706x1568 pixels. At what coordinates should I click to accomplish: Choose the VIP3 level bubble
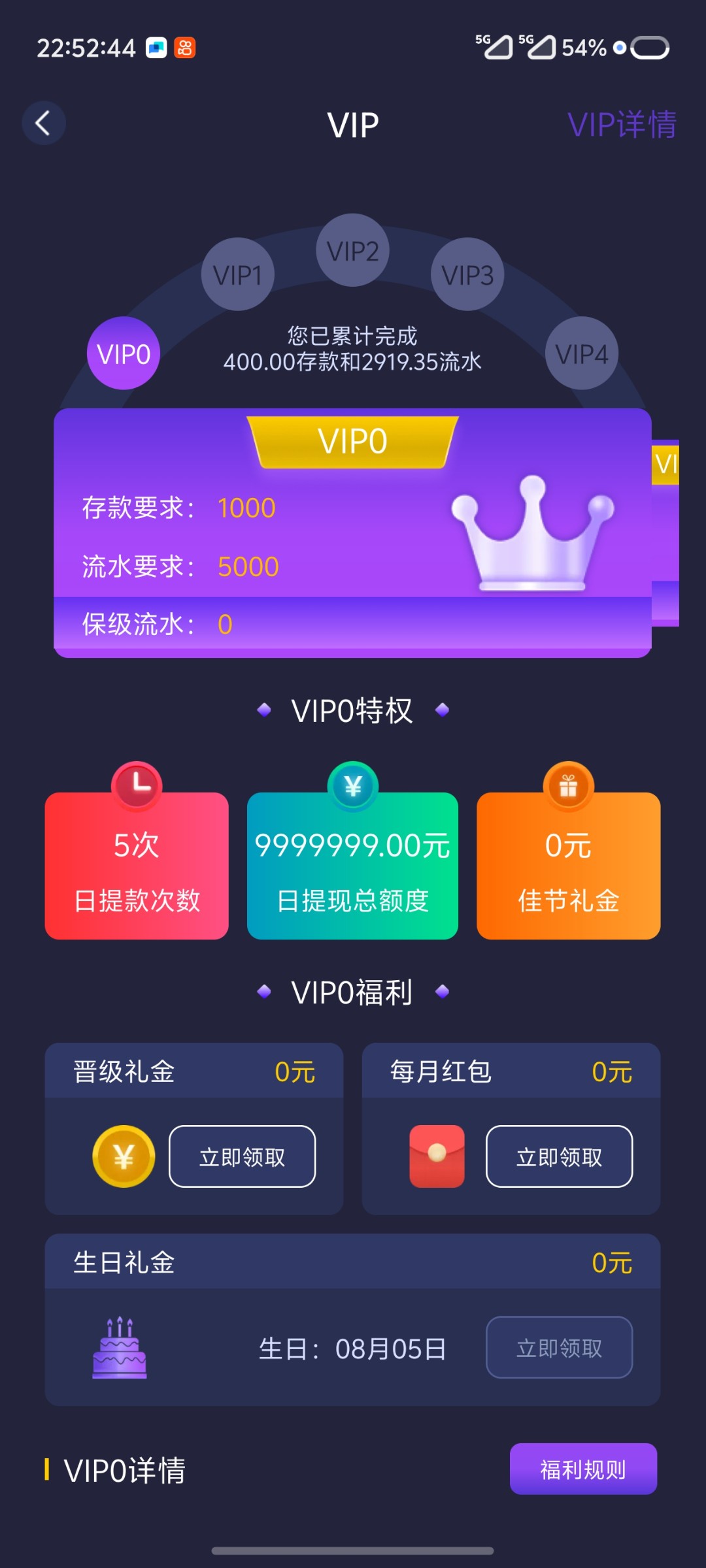point(467,274)
